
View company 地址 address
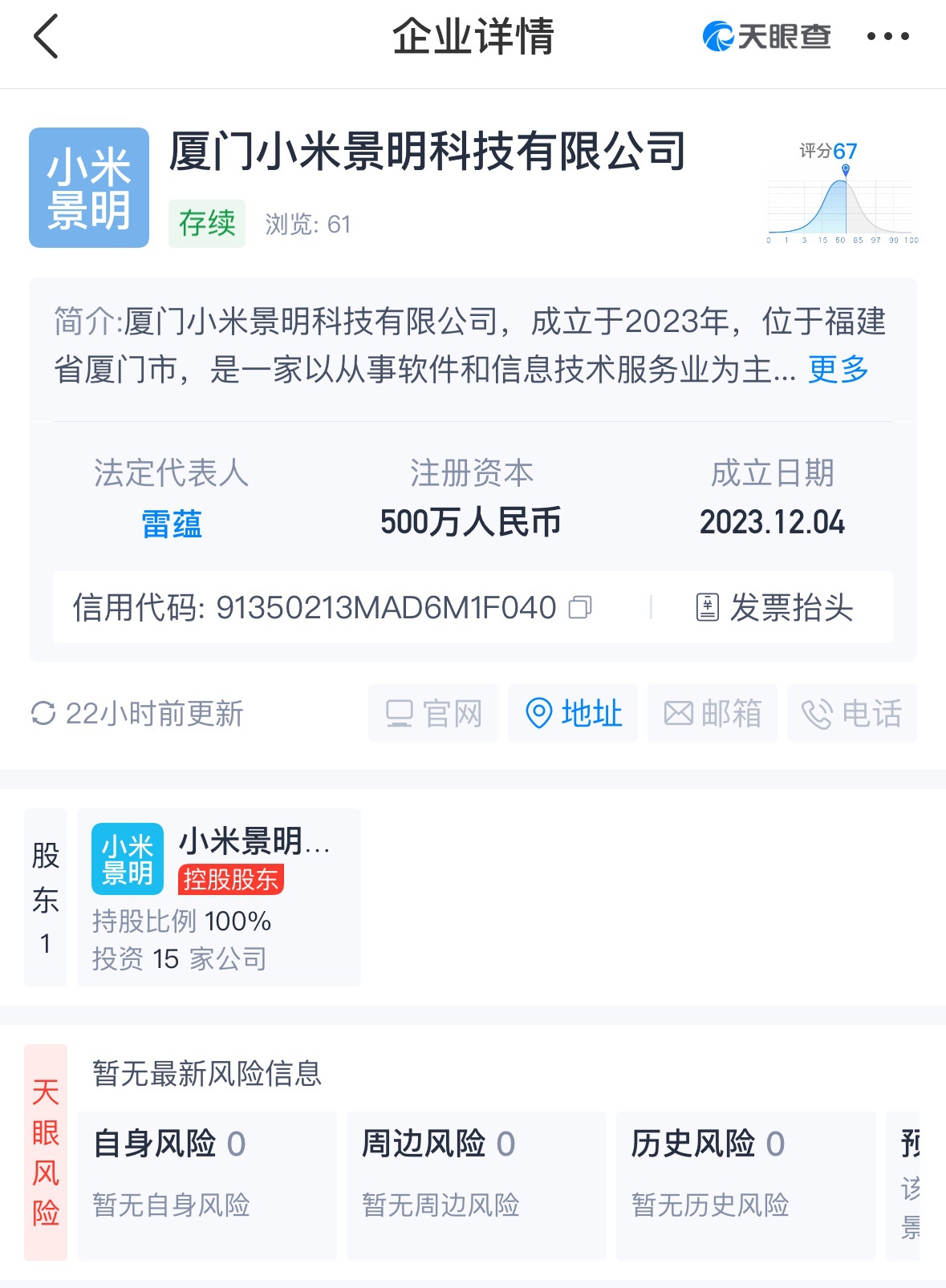(x=573, y=713)
